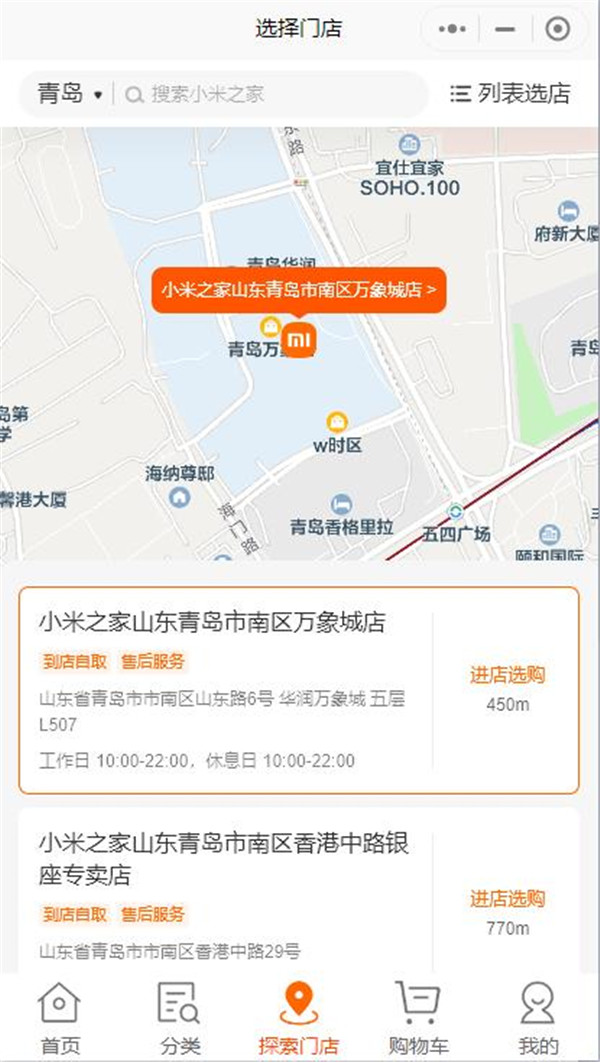Screen dimensions: 600x1062
Task: Close the mini program with the circle button
Action: 557,29
